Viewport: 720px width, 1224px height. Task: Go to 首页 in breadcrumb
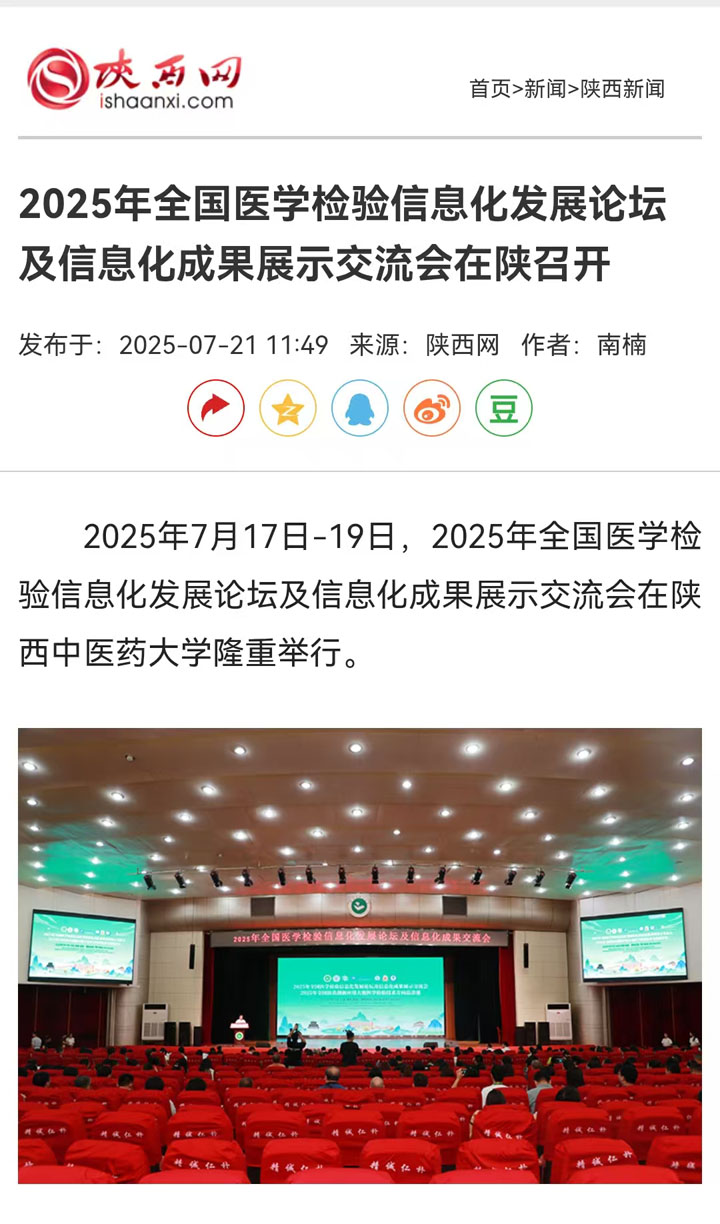point(489,88)
